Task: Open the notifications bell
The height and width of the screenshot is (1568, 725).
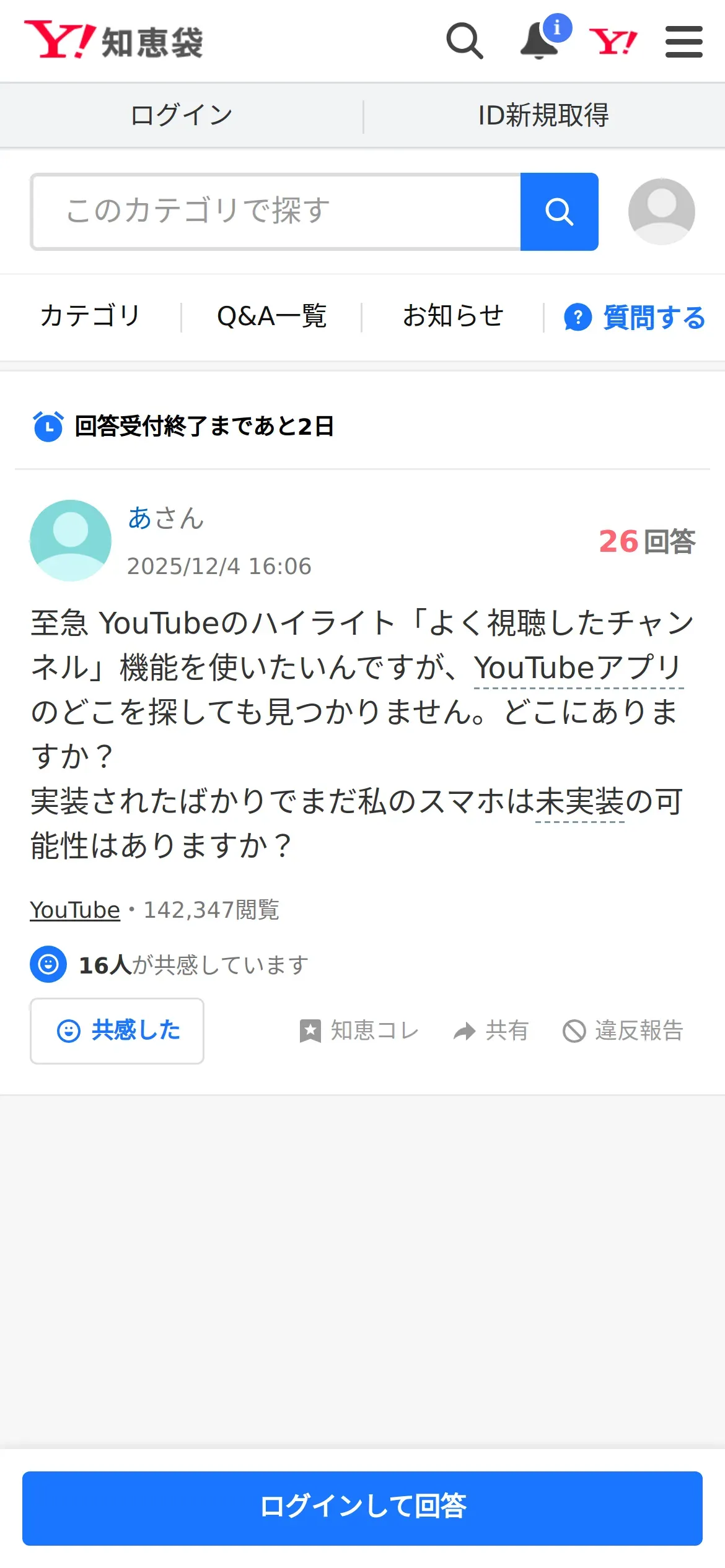Action: [x=539, y=41]
